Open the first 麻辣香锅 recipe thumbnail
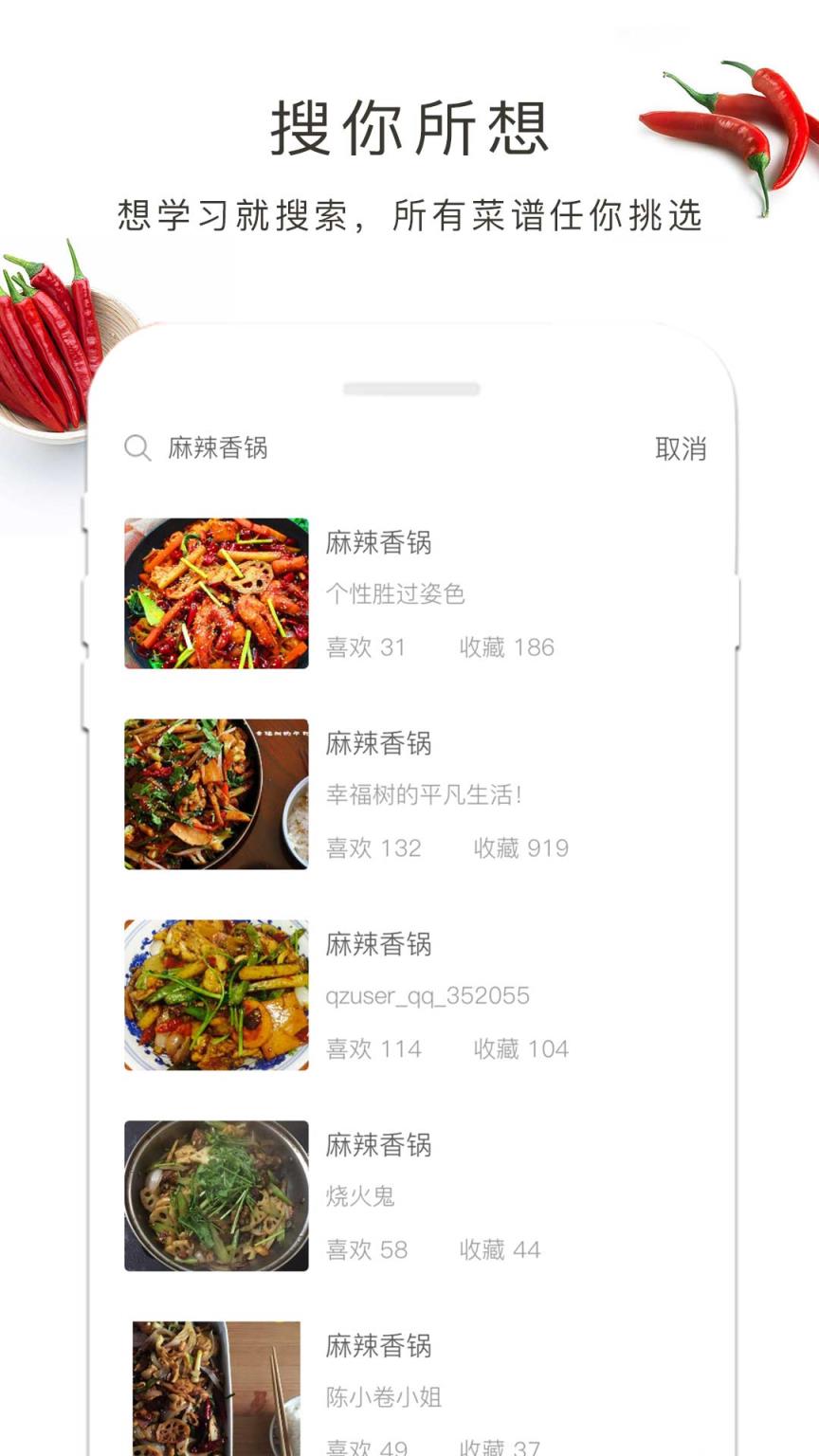 coord(216,594)
